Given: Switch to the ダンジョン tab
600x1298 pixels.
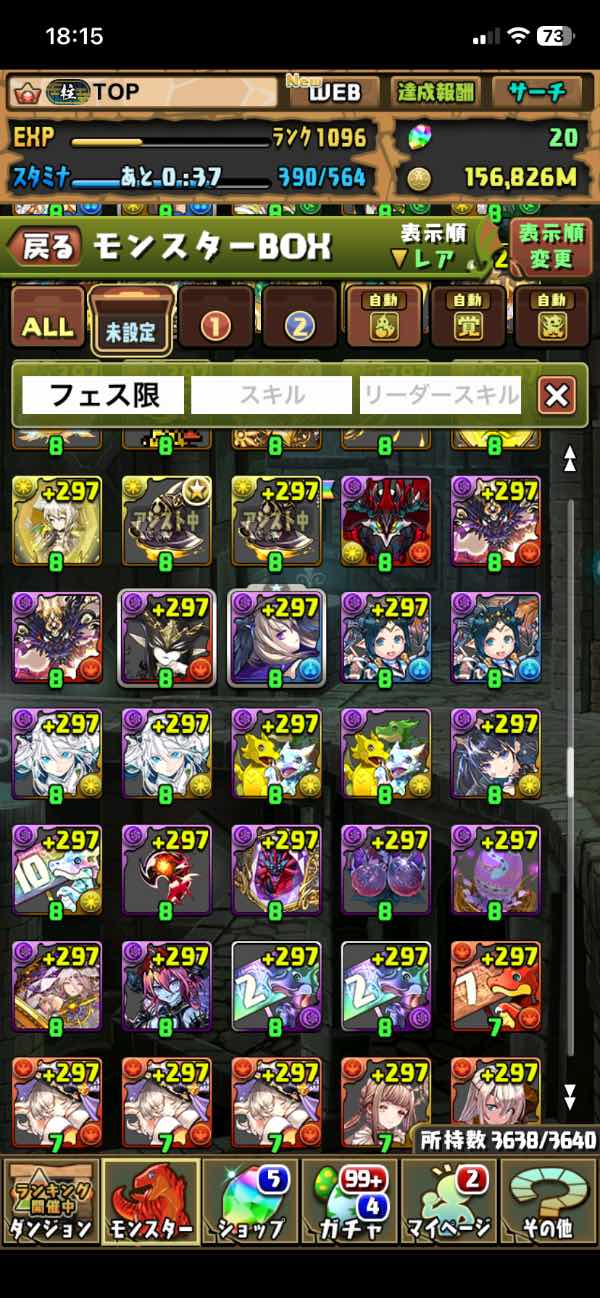Looking at the screenshot, I should click(50, 1201).
